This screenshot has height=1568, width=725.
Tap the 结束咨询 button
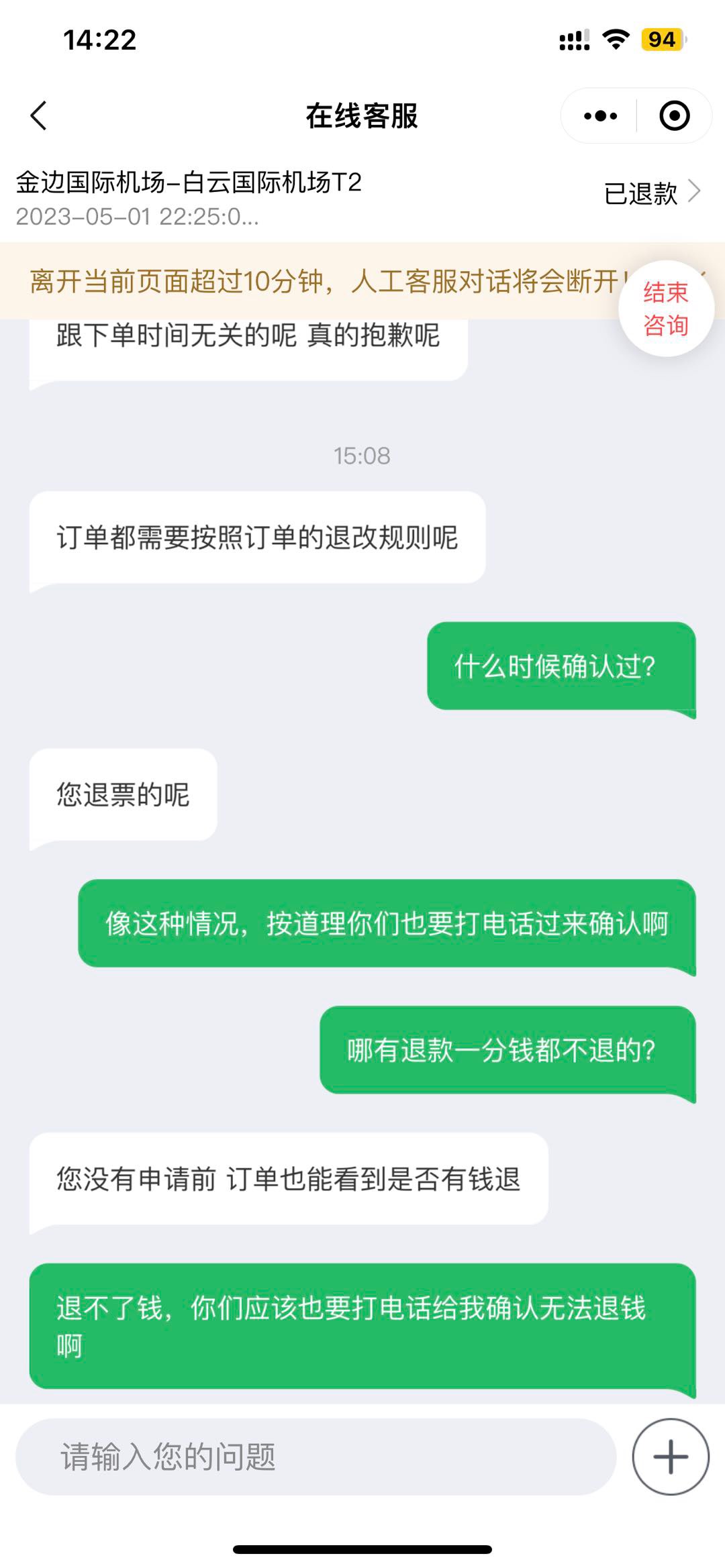pos(665,309)
